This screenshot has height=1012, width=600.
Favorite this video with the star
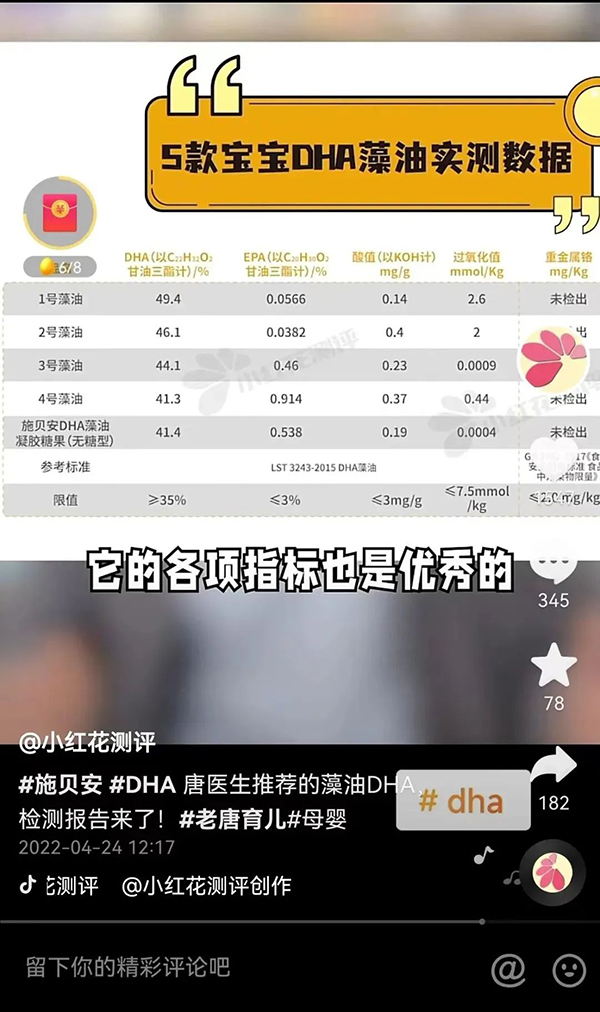(553, 665)
